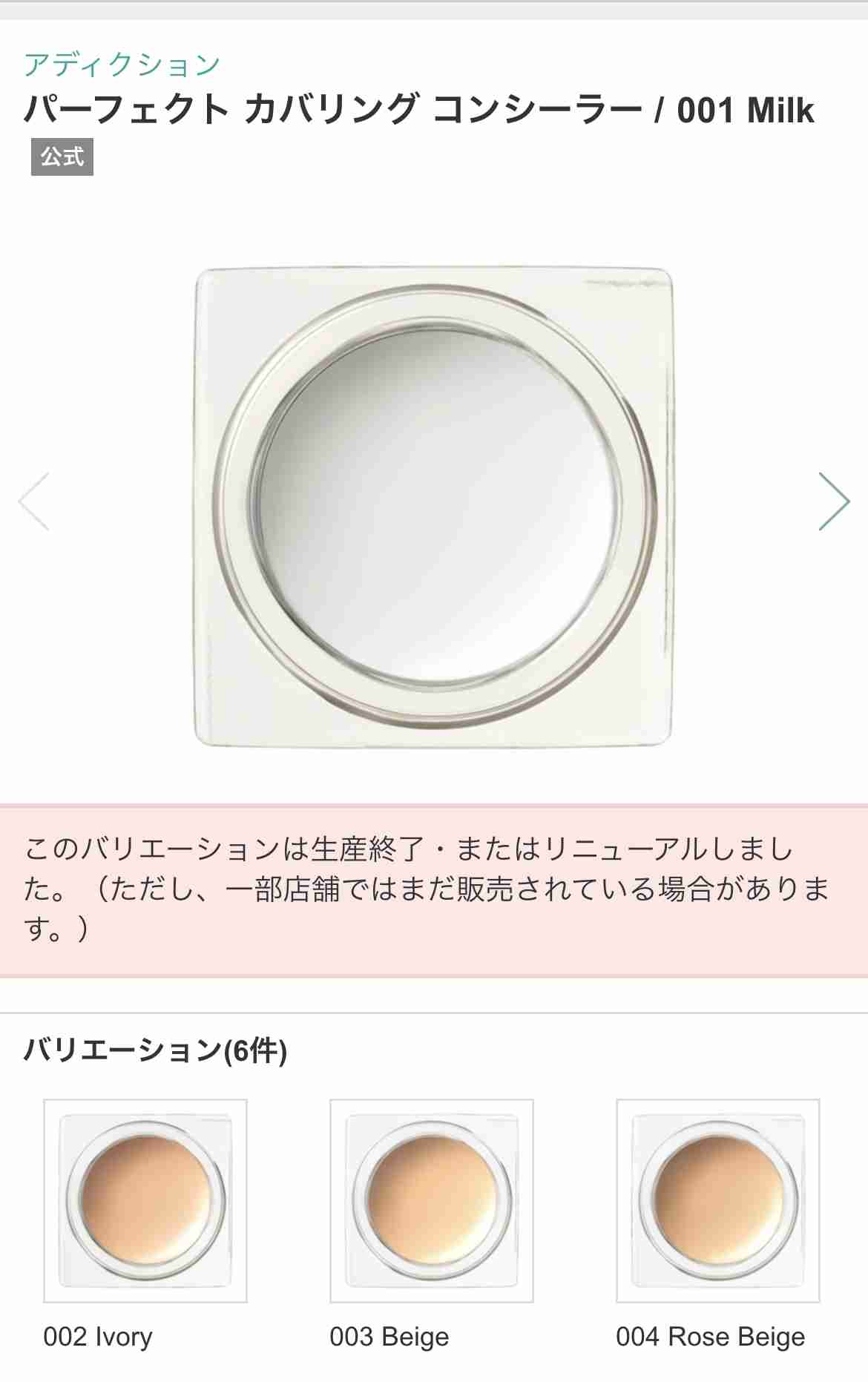Select the 002 Ivory variation
Viewport: 868px width, 1382px height.
pyautogui.click(x=145, y=1200)
